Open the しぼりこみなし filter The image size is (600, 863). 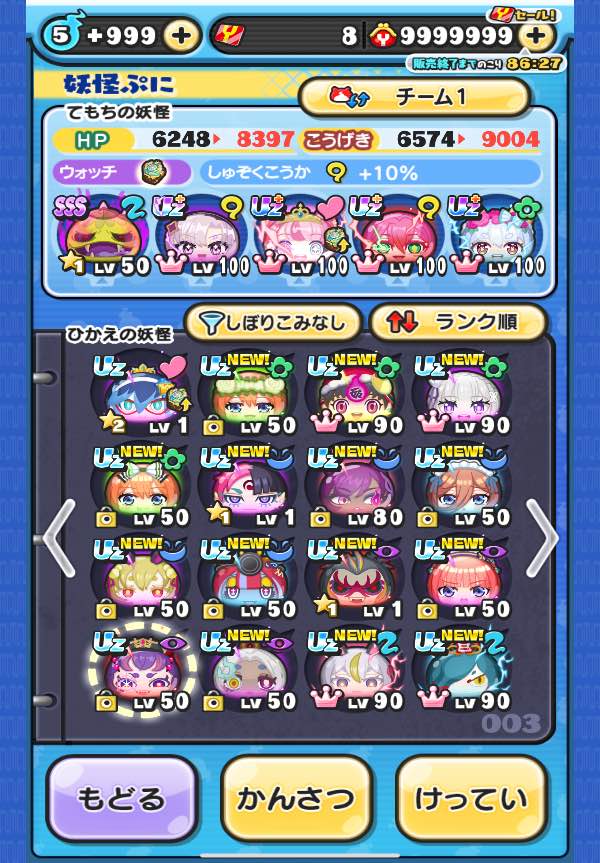[x=272, y=322]
